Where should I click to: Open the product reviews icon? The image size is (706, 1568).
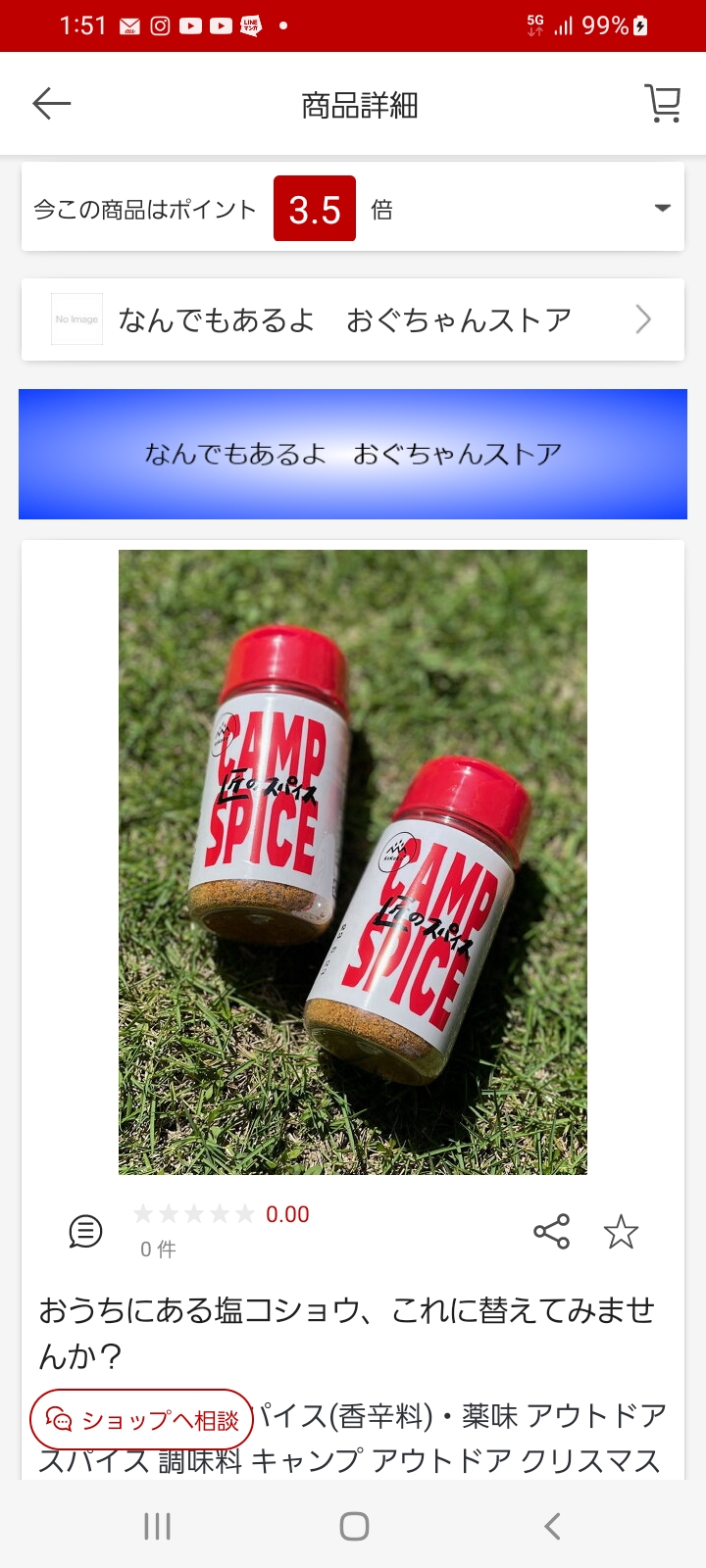click(x=85, y=1231)
